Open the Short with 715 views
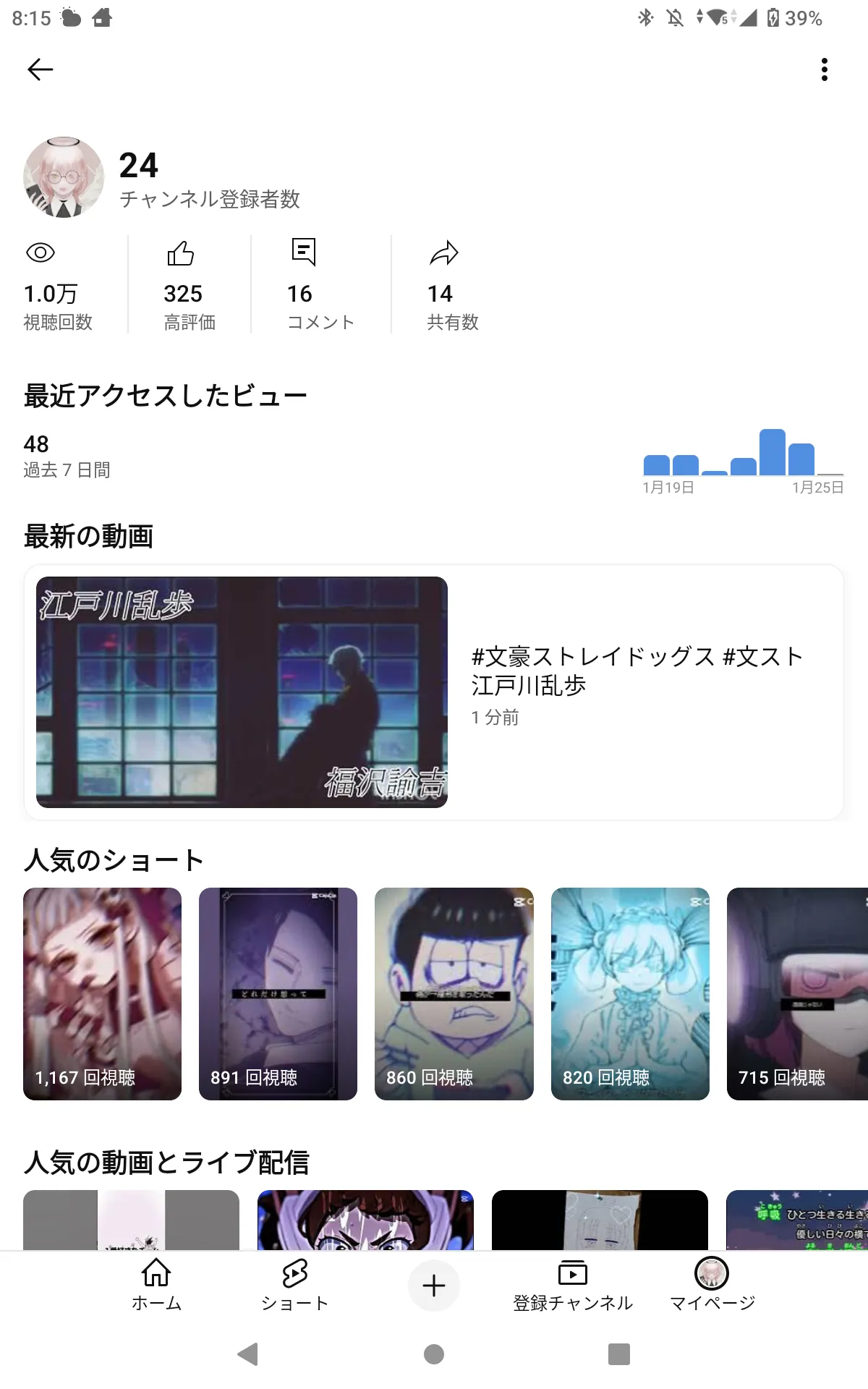 [797, 993]
